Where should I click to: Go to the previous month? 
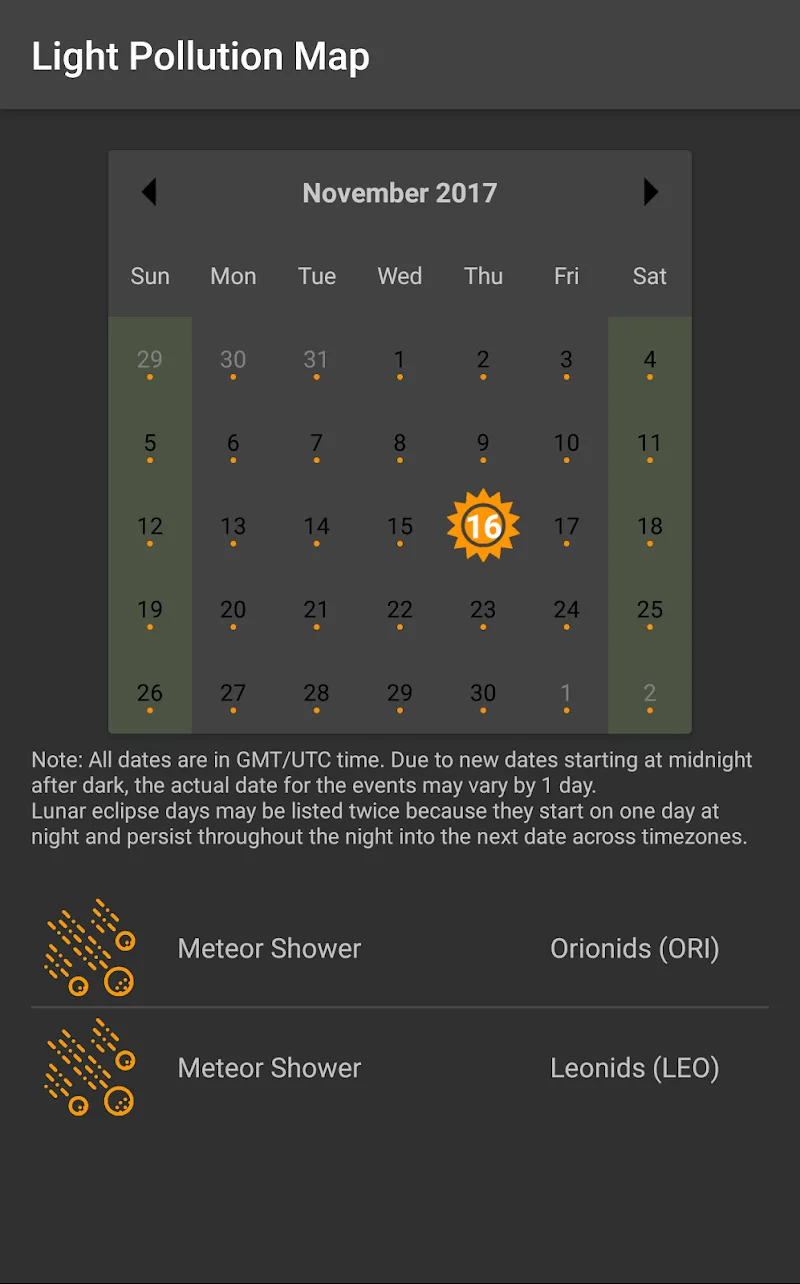[x=150, y=192]
